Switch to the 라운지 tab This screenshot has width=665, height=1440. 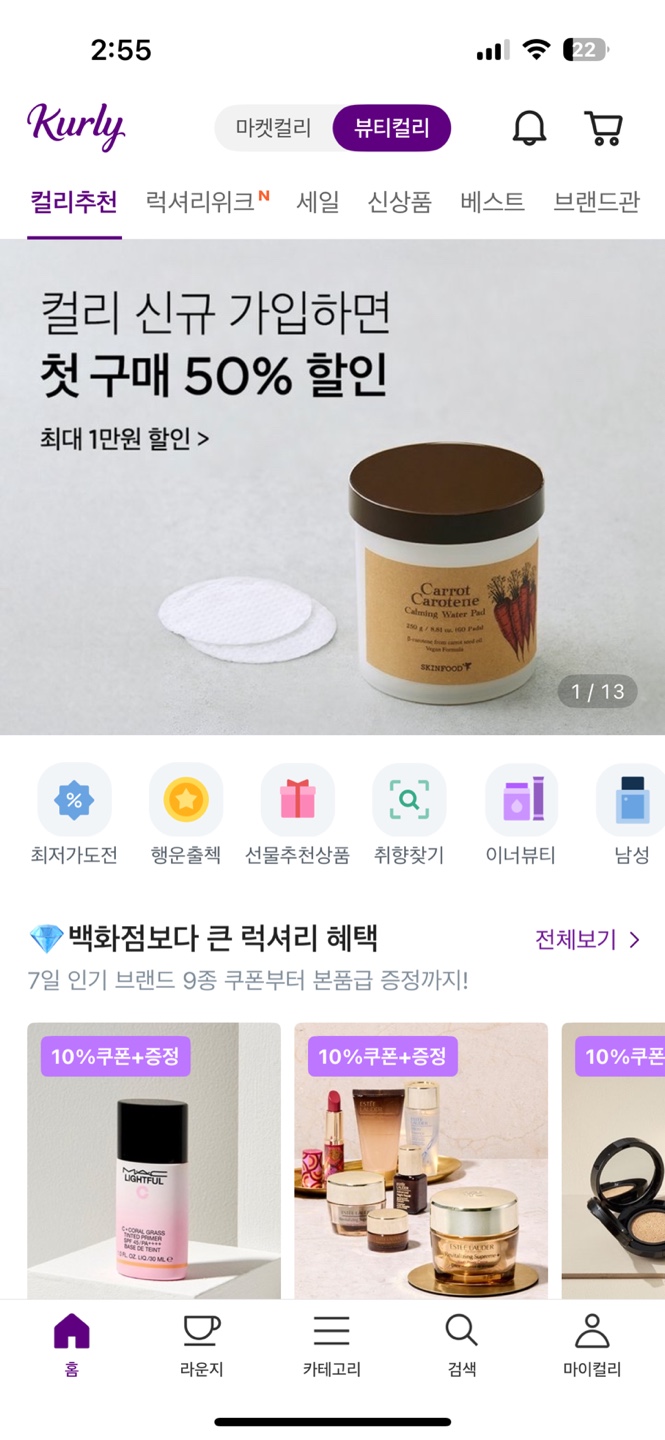pyautogui.click(x=201, y=1345)
